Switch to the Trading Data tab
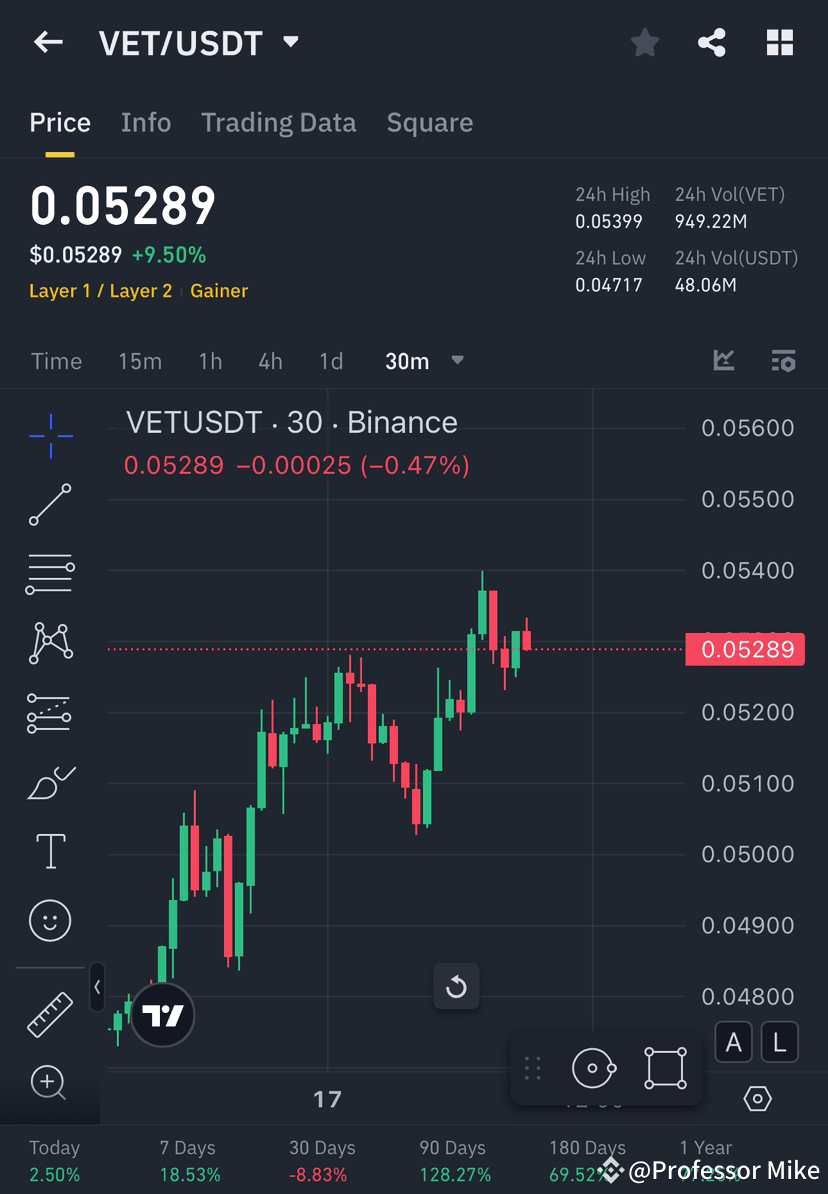Screen dimensions: 828x1194 tap(278, 122)
